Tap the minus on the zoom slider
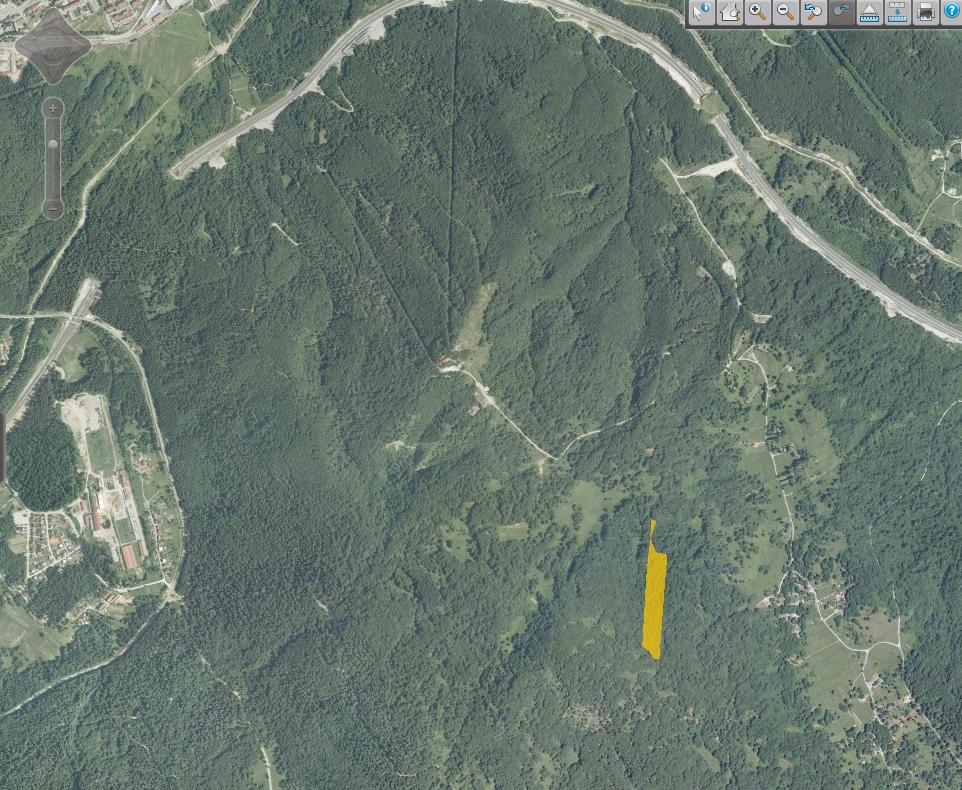This screenshot has height=790, width=962. 53,208
